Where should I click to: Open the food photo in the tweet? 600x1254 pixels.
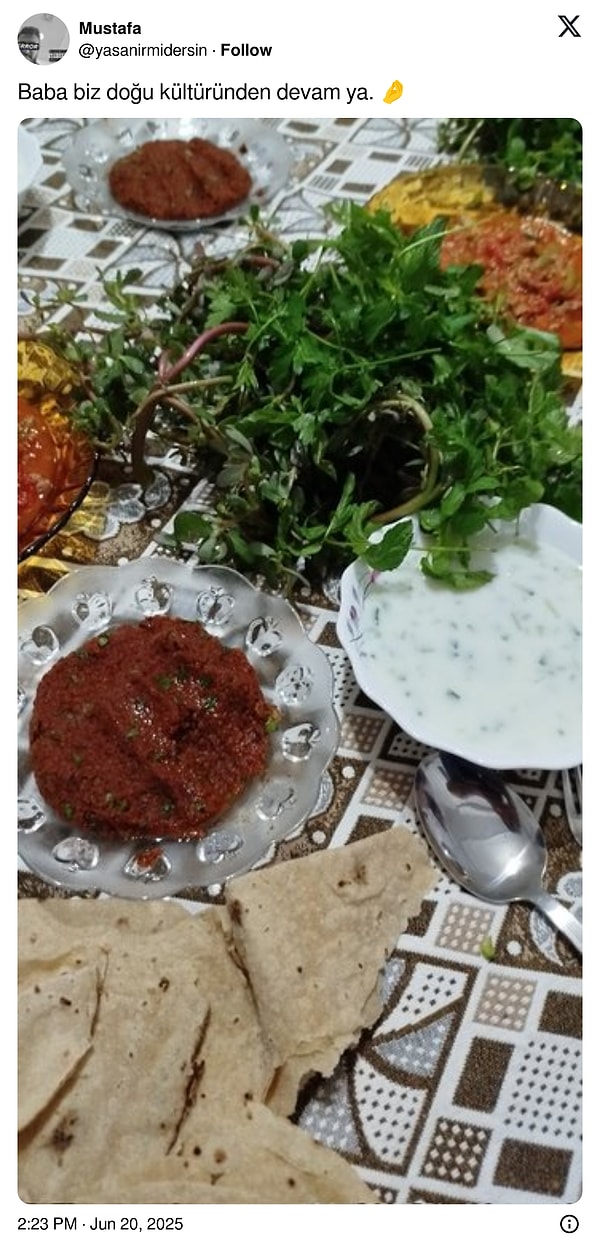(300, 660)
